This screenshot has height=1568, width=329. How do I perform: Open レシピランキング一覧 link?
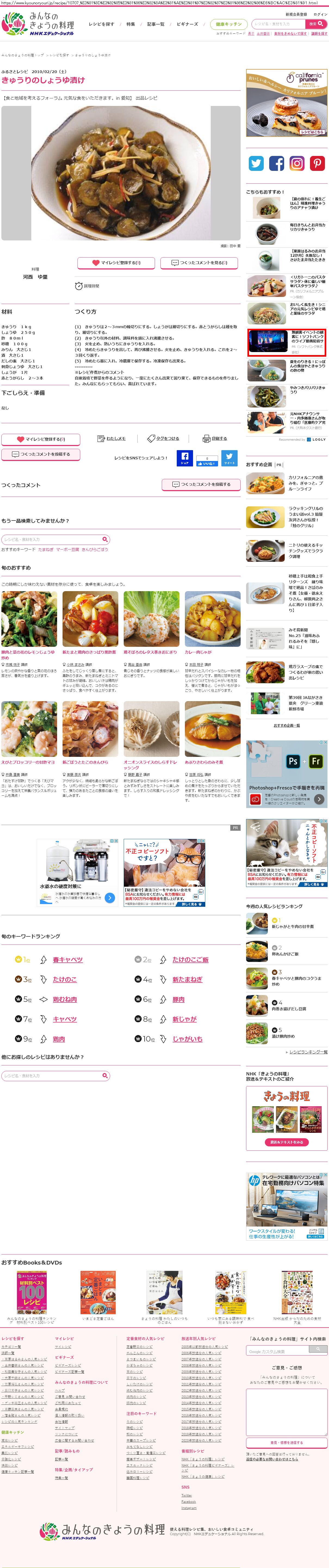[308, 1052]
